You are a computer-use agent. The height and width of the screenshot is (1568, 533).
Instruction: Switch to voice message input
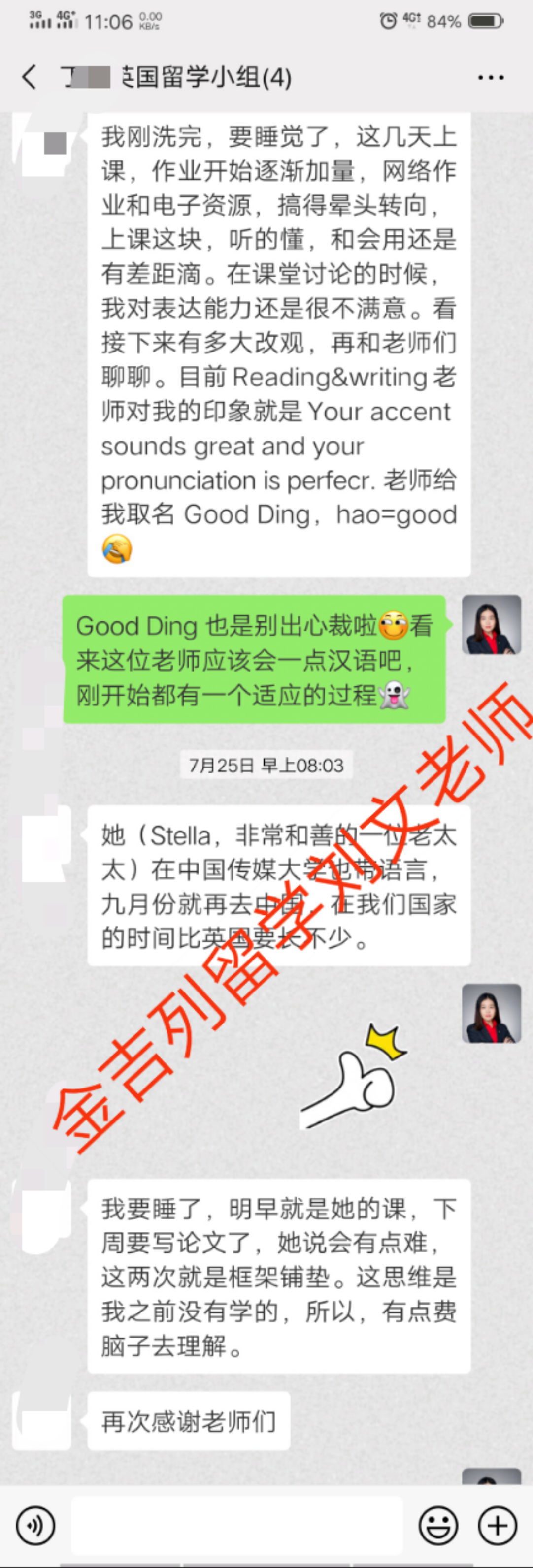pos(35,1525)
